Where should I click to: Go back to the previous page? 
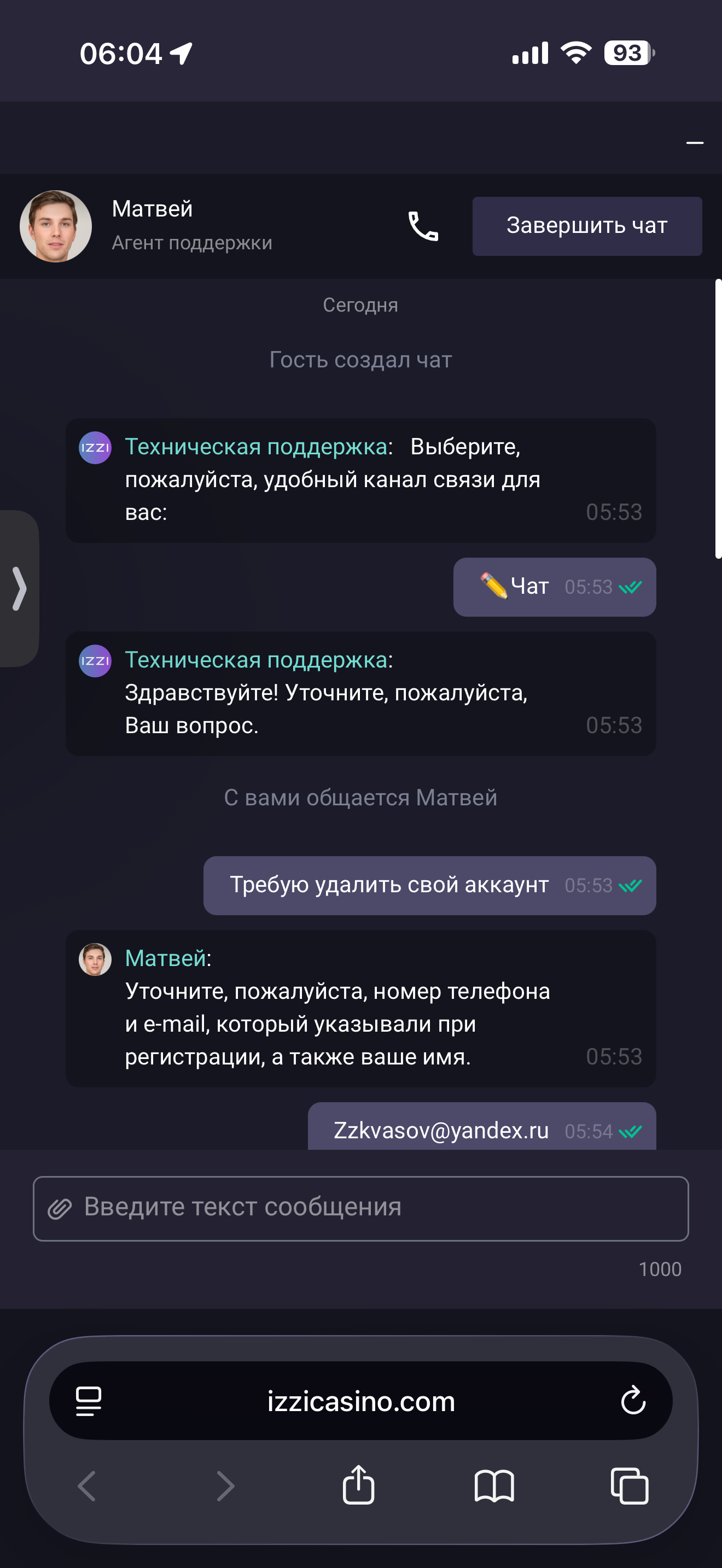pos(88,1485)
